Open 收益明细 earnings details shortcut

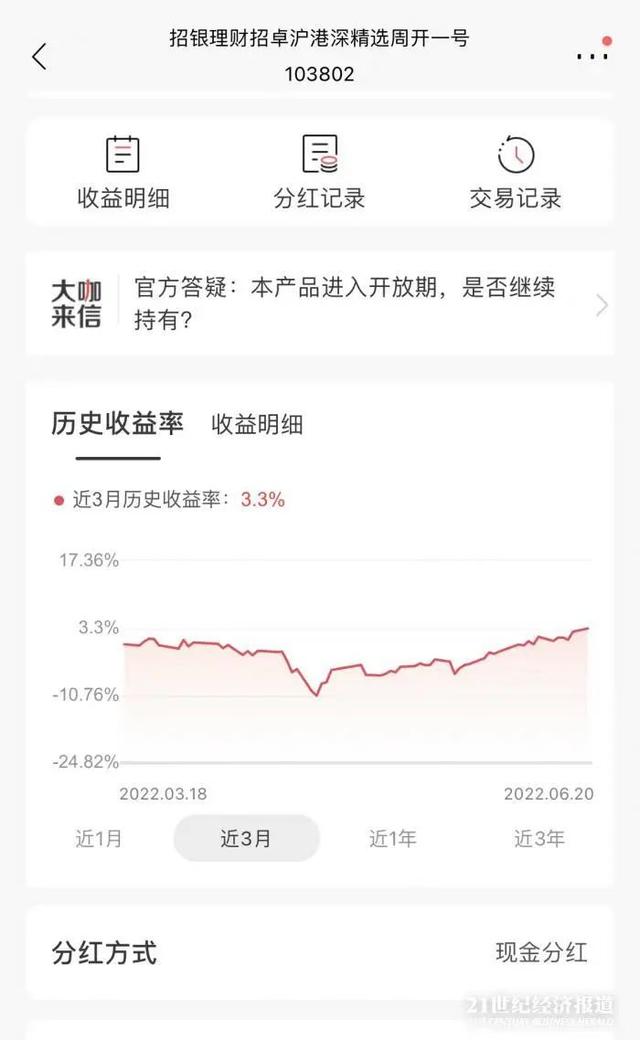pos(123,173)
